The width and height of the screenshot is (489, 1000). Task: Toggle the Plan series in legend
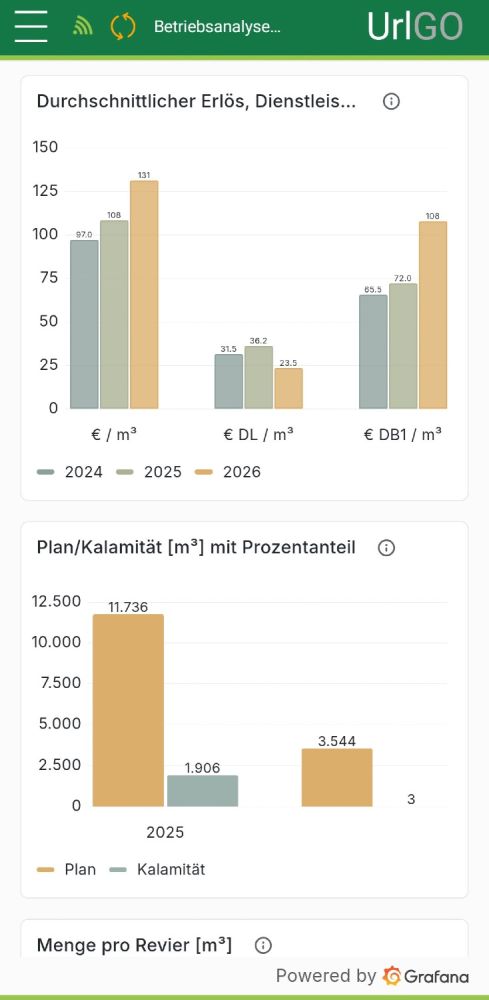[66, 869]
